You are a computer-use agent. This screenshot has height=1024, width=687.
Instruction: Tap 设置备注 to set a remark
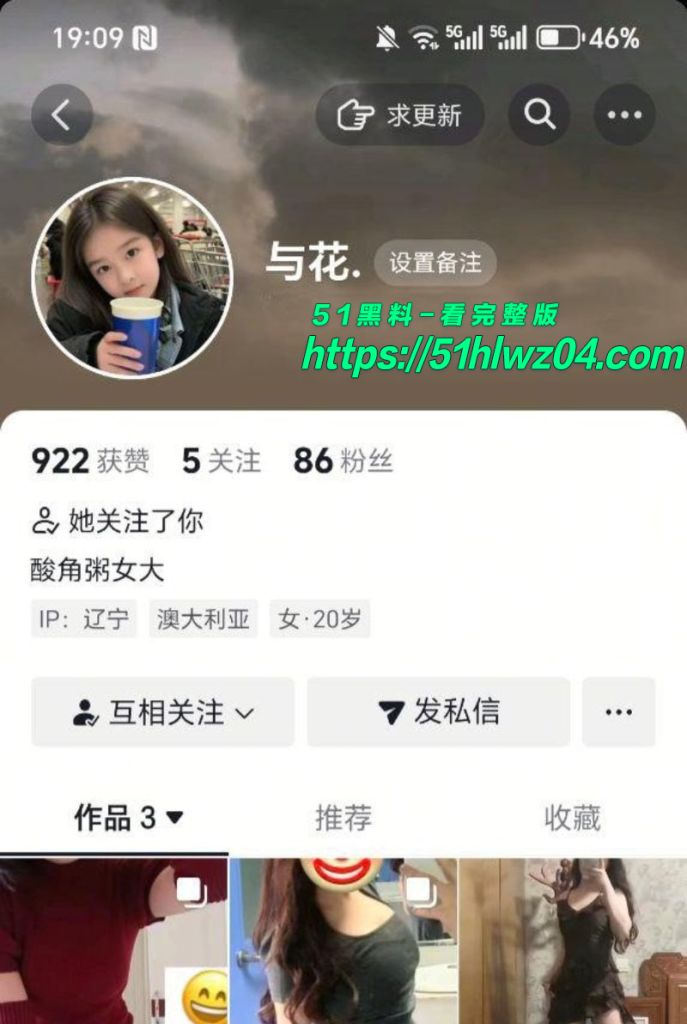pos(435,263)
